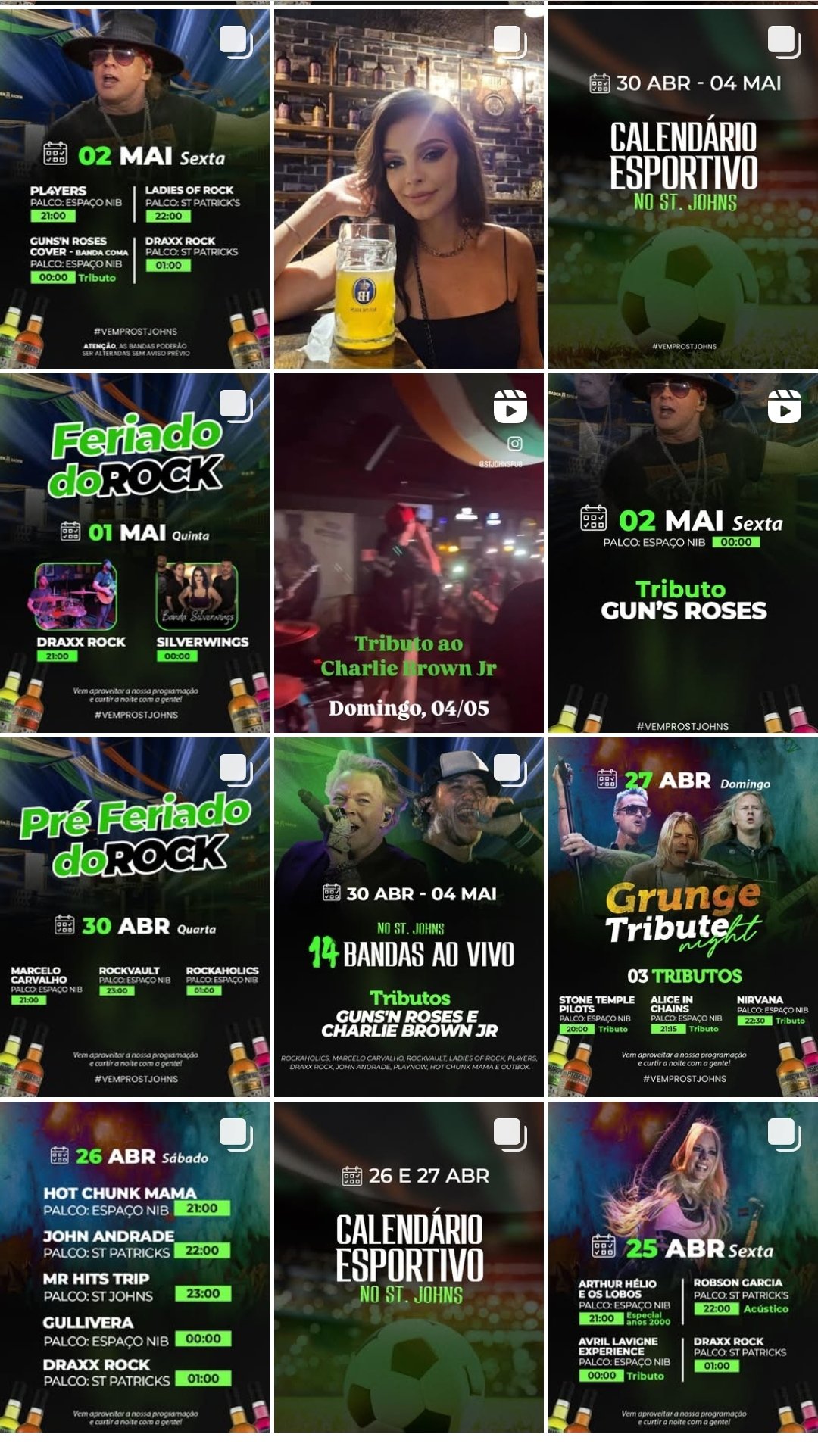This screenshot has width=818, height=1456.
Task: Play the Tributo Gun's Roses reel
Action: click(683, 553)
